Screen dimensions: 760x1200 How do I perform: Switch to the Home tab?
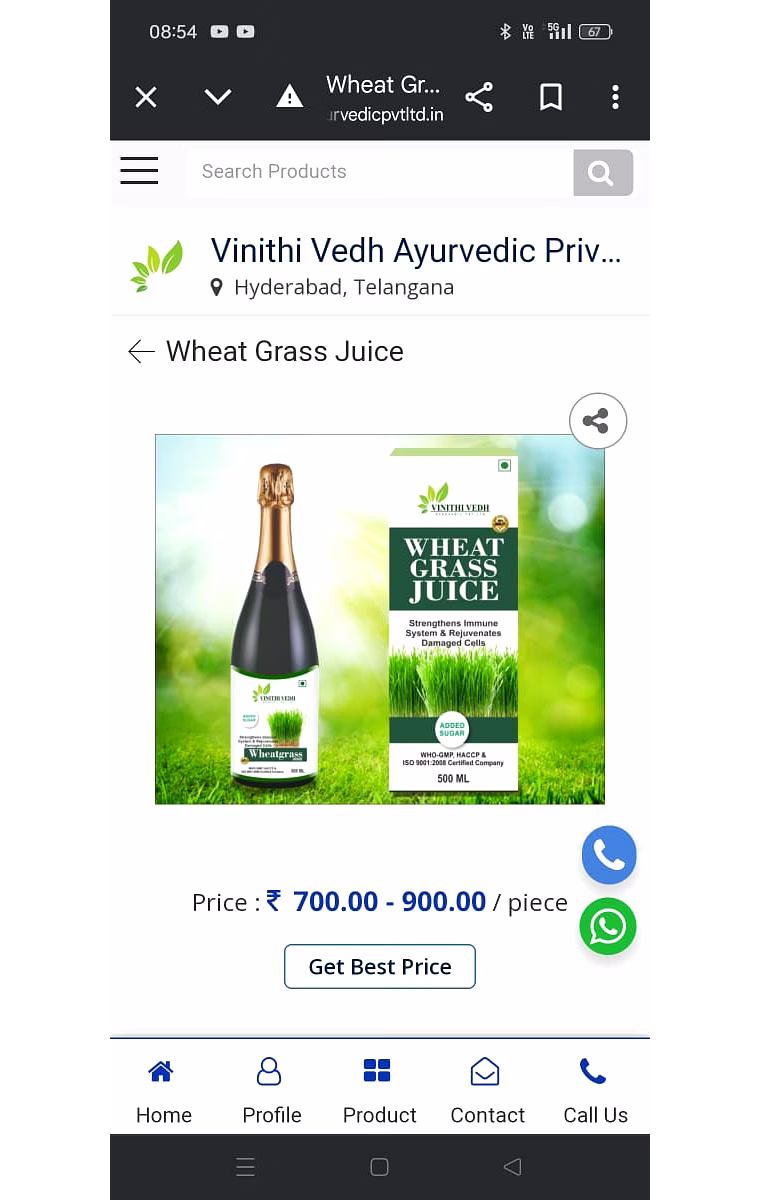(x=163, y=1091)
